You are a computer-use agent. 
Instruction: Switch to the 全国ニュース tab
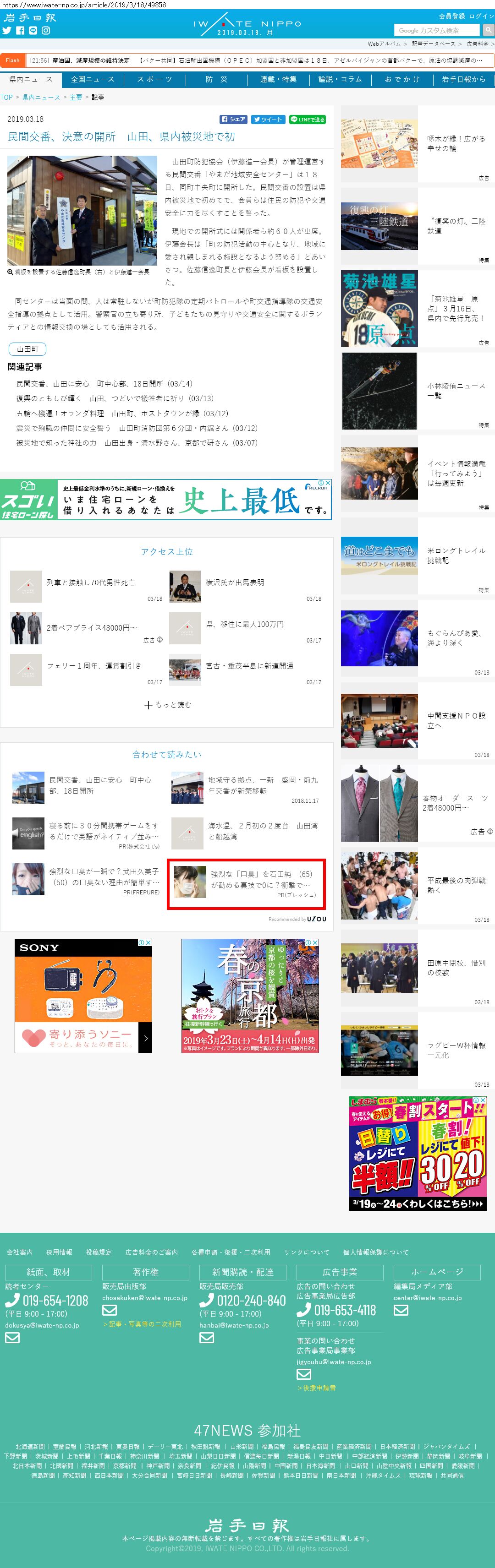click(93, 79)
